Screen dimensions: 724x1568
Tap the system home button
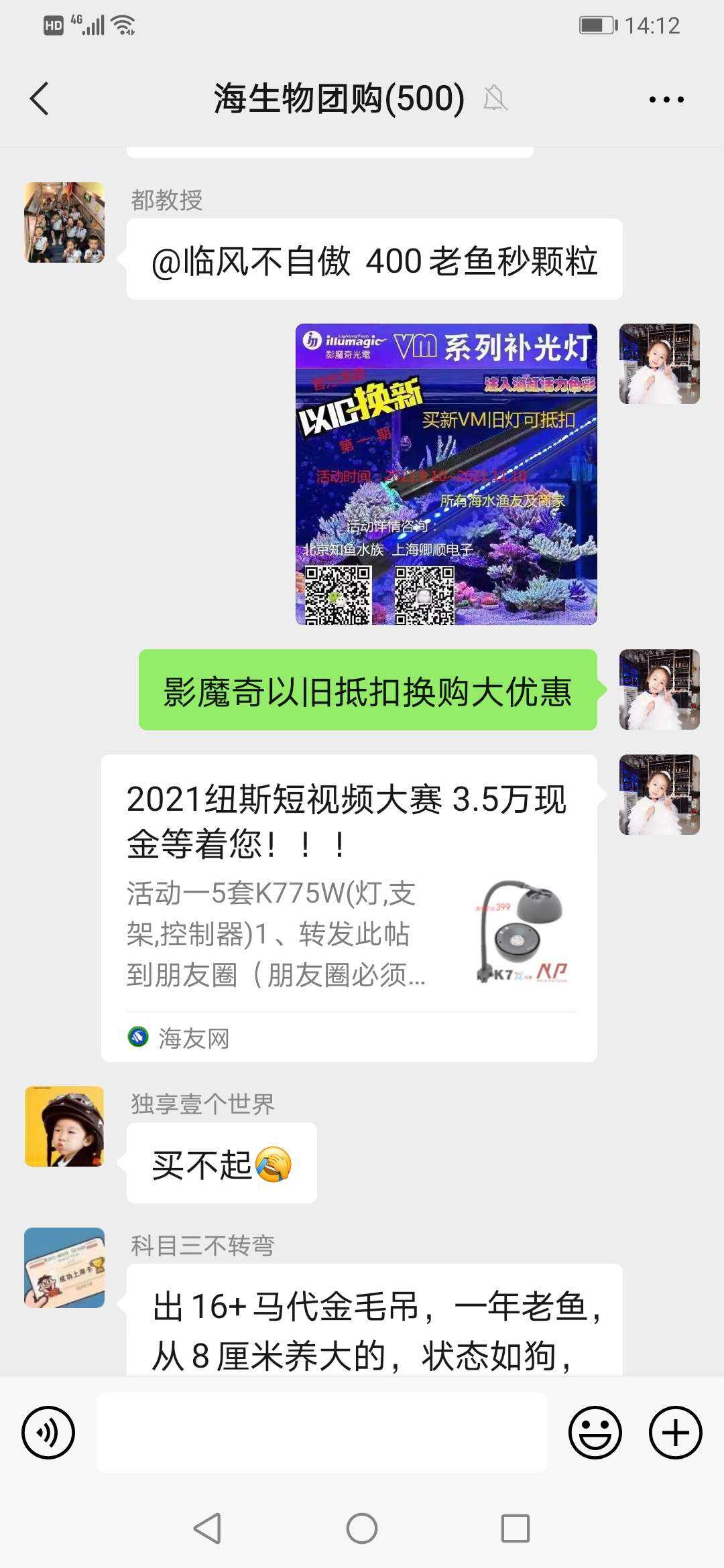pyautogui.click(x=362, y=1528)
